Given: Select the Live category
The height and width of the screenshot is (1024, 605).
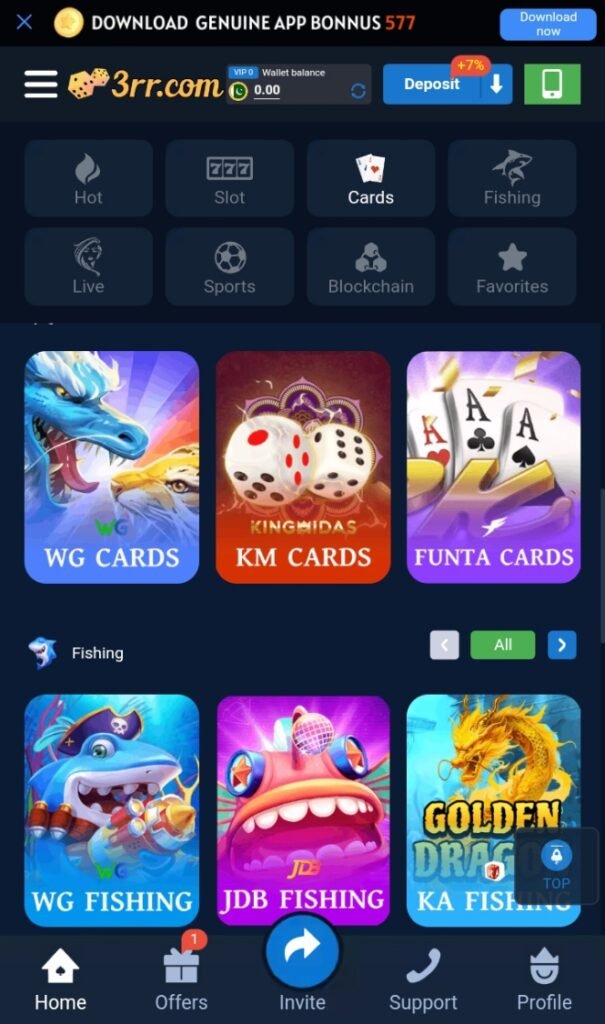Looking at the screenshot, I should (x=88, y=267).
